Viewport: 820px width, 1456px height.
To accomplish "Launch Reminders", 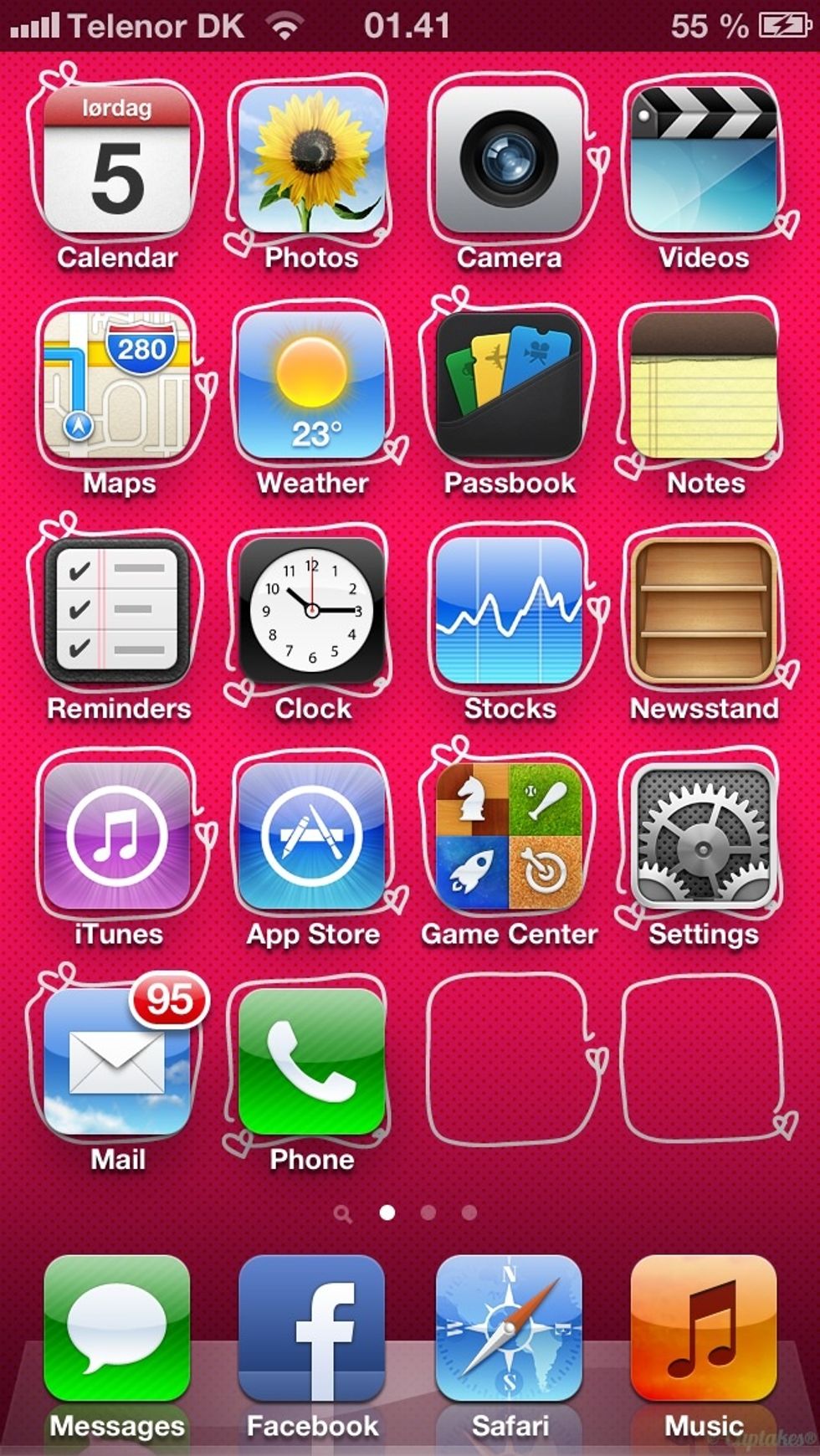I will coord(117,611).
